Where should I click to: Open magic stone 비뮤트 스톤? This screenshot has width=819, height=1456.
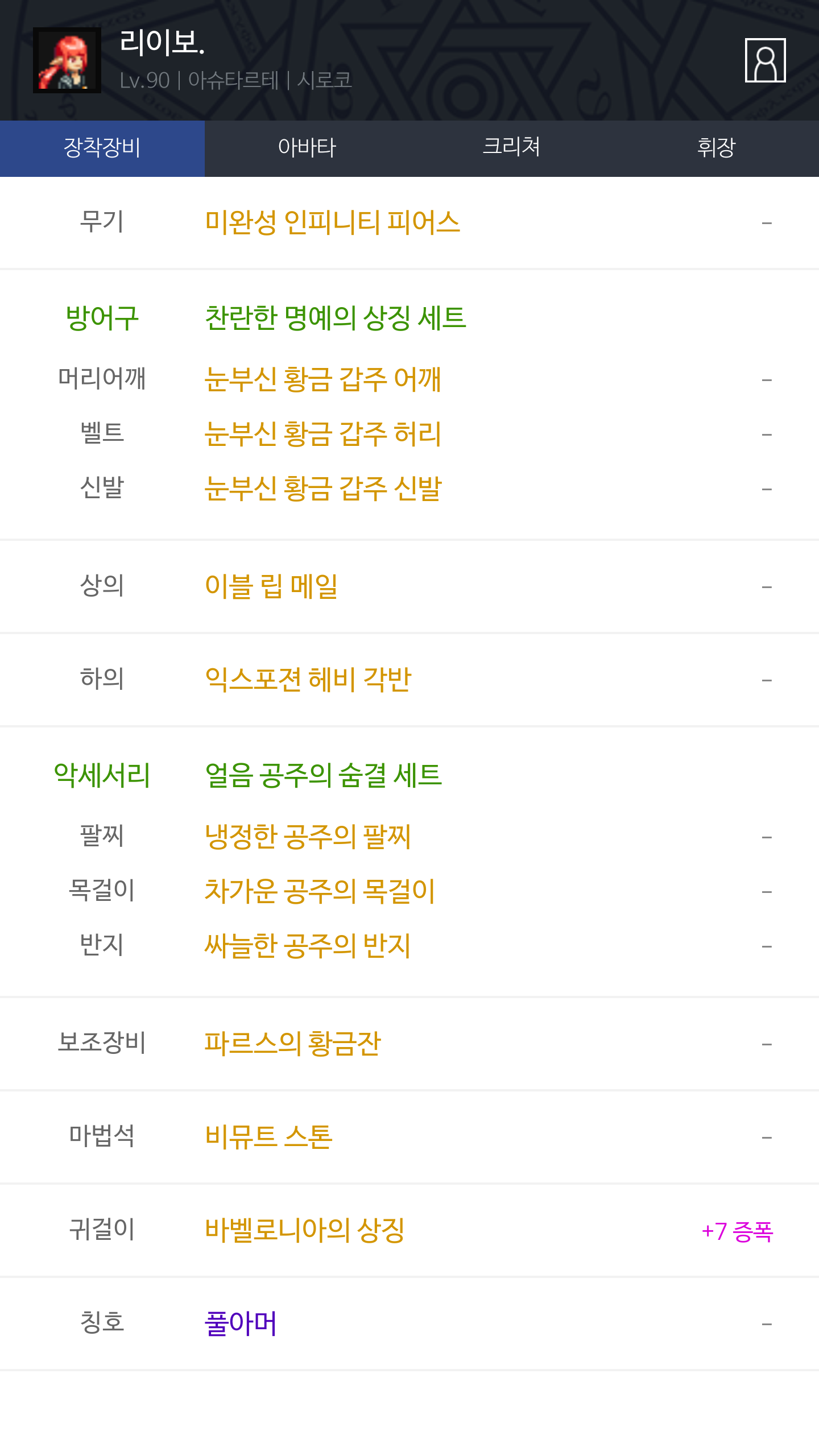(268, 1137)
